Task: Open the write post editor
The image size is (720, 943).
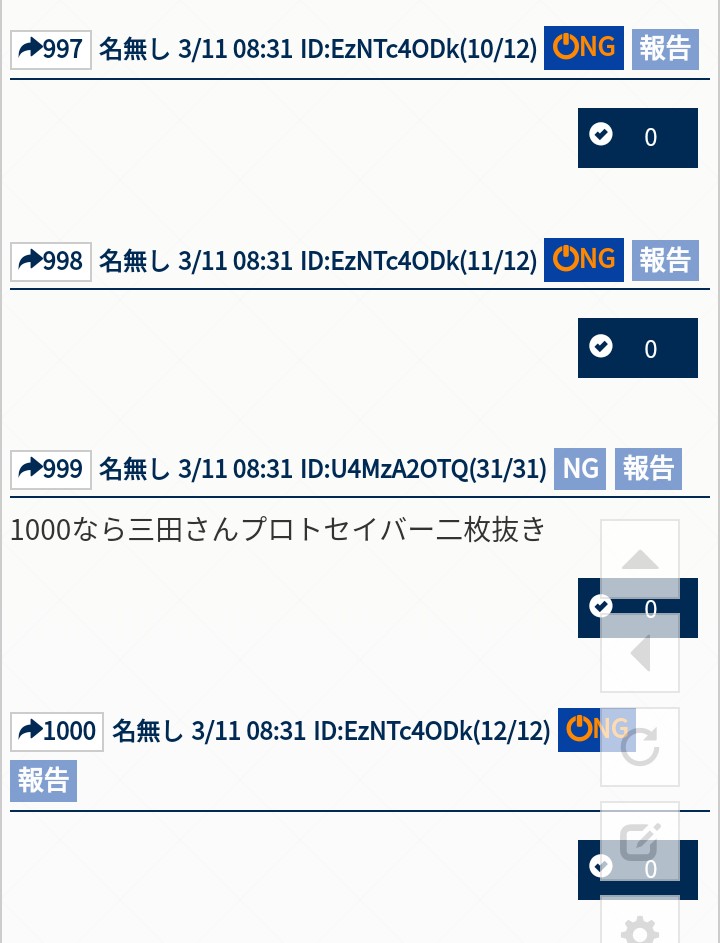Action: pyautogui.click(x=640, y=840)
